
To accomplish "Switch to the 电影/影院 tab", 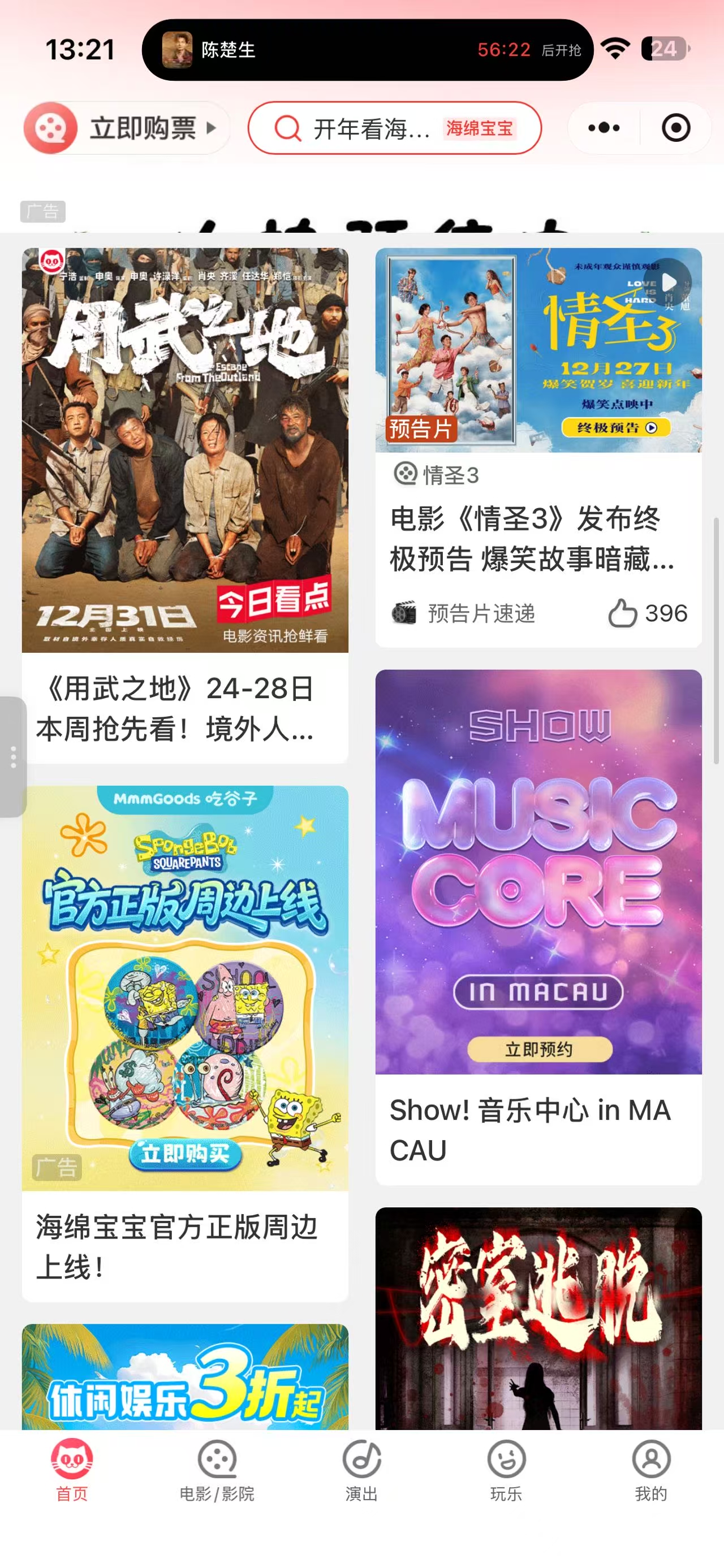I will (217, 1470).
